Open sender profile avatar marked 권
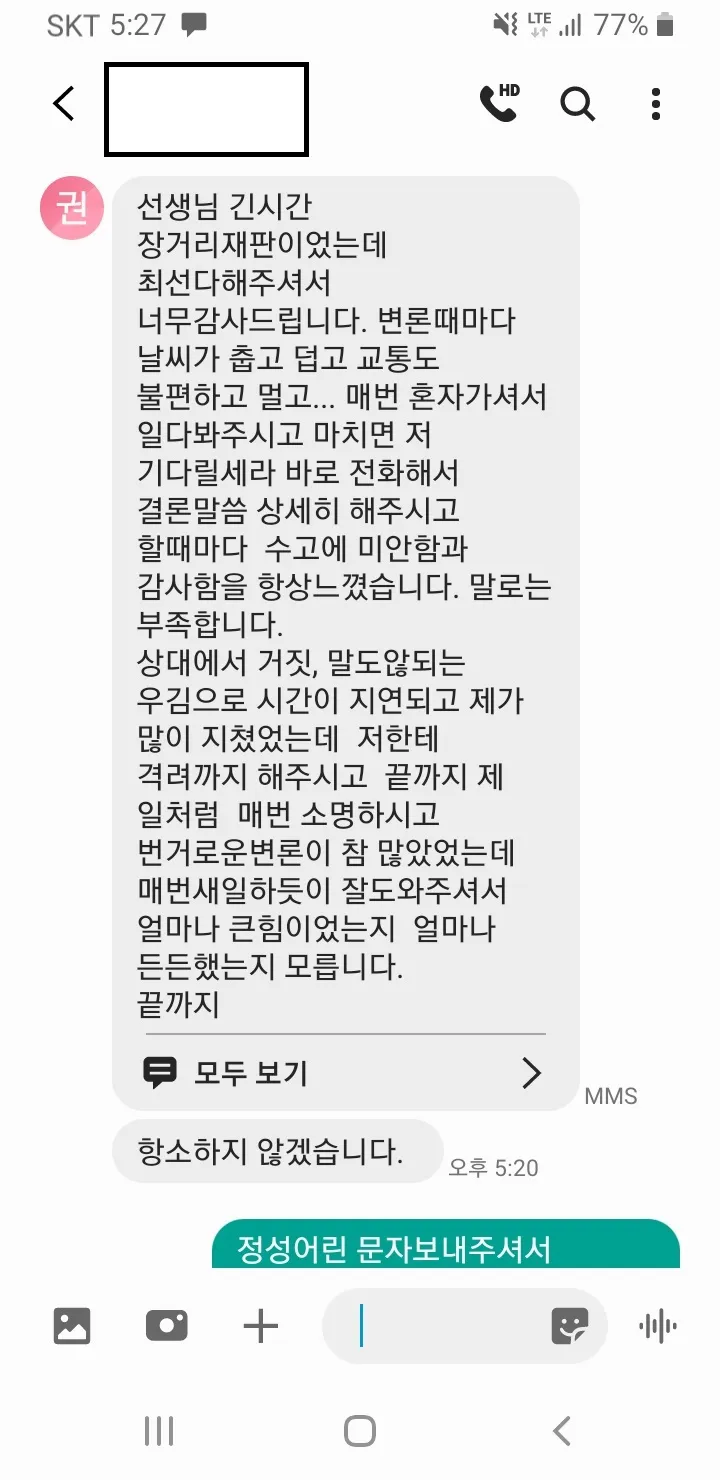The image size is (720, 1480). point(70,207)
